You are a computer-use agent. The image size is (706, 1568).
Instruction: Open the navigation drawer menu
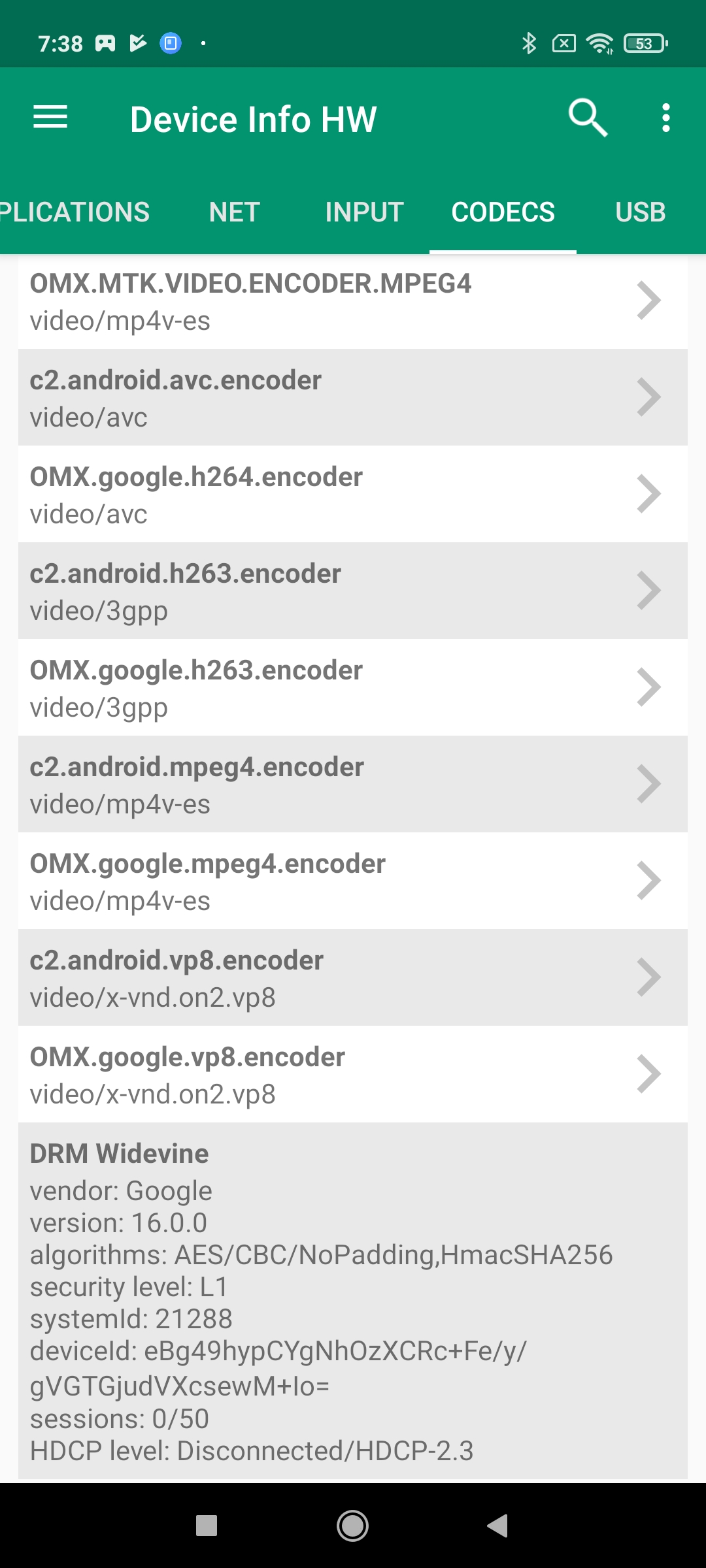(50, 118)
